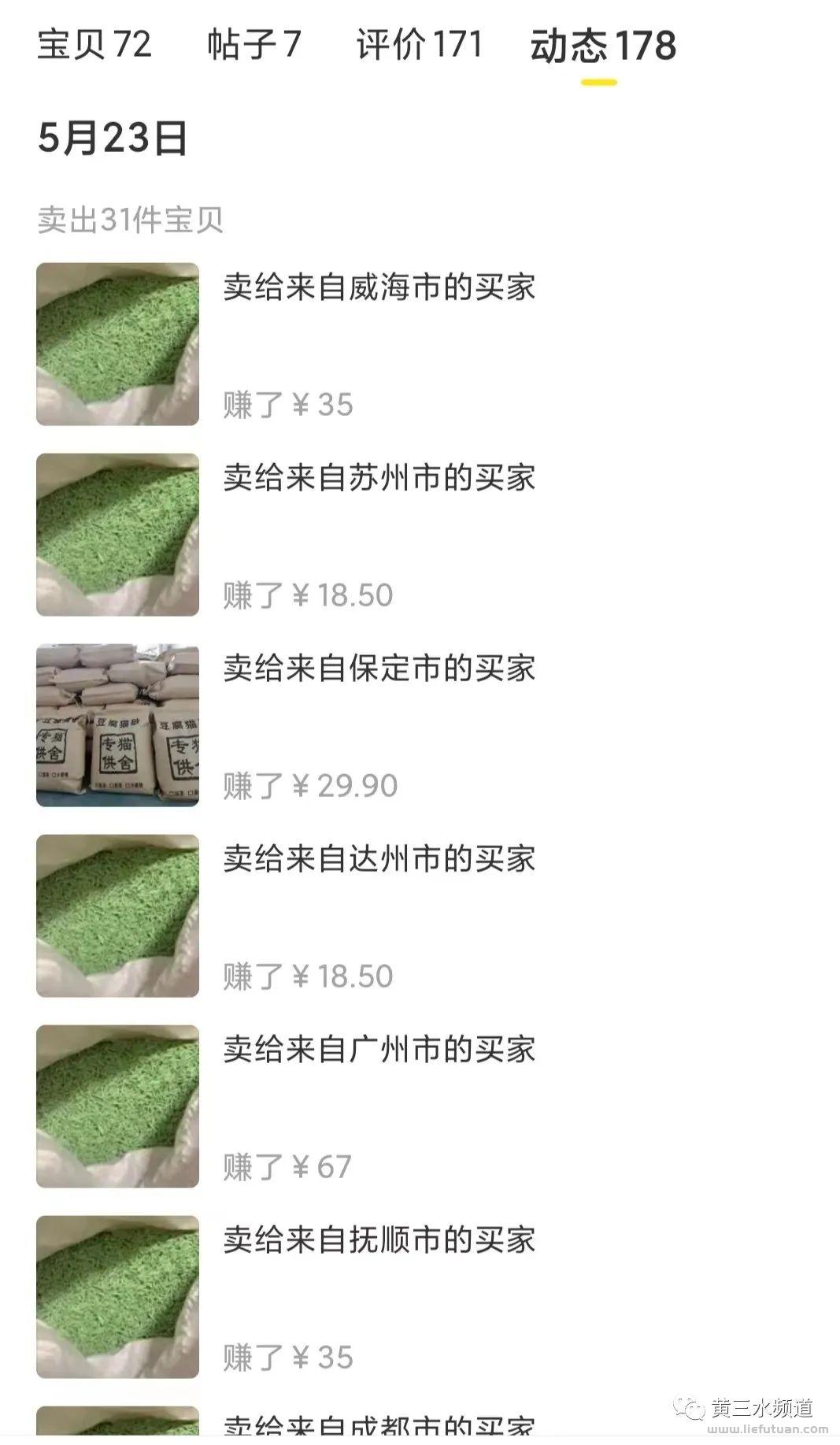Switch to the 宝贝 72 tab
This screenshot has width=840, height=1445.
[94, 44]
